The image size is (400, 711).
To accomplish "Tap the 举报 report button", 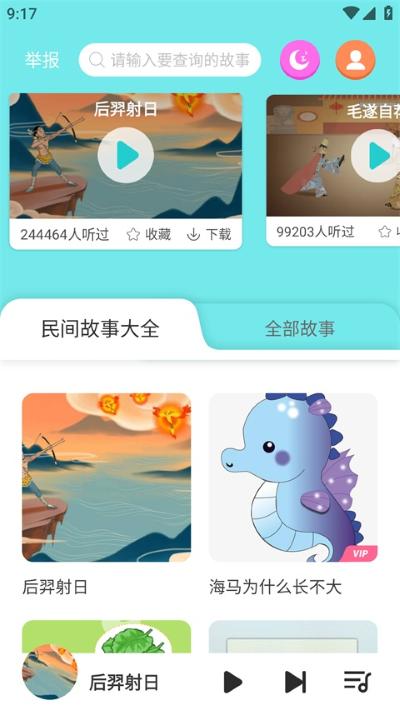I will (42, 60).
